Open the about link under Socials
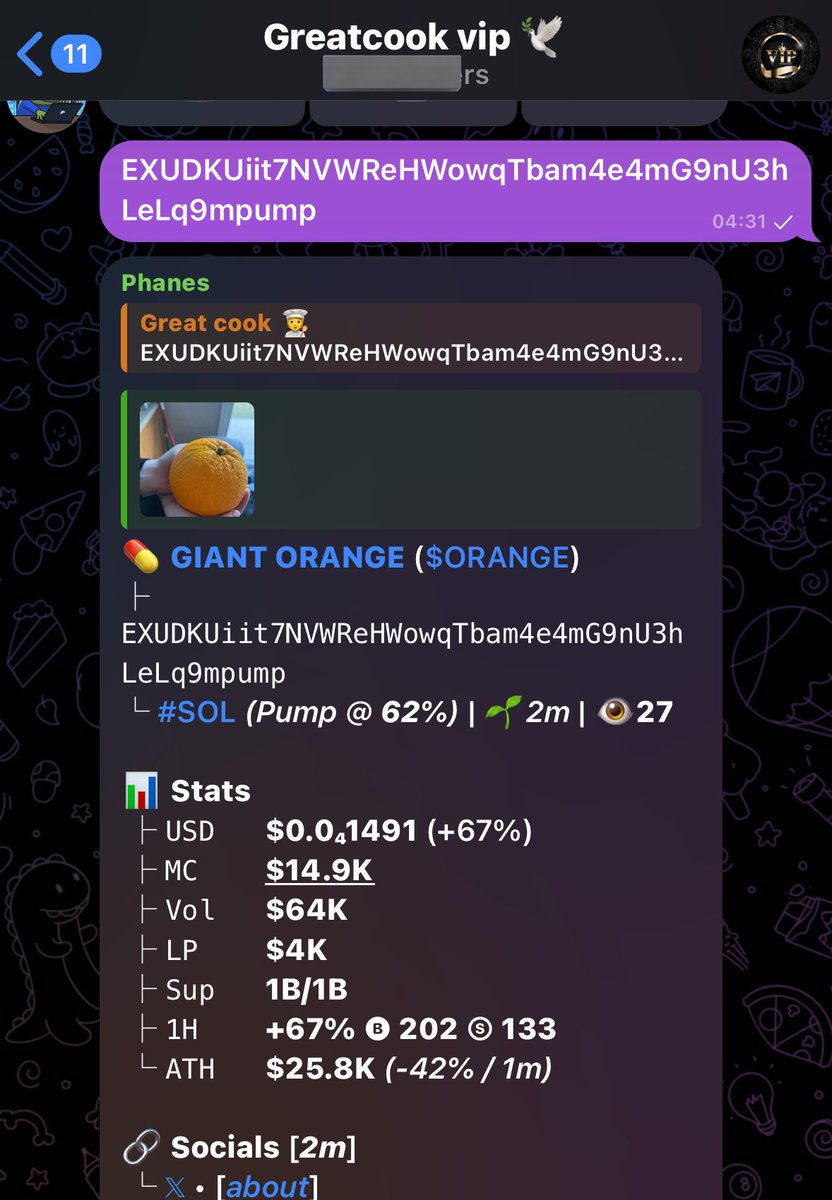The width and height of the screenshot is (832, 1200). pos(267,1186)
